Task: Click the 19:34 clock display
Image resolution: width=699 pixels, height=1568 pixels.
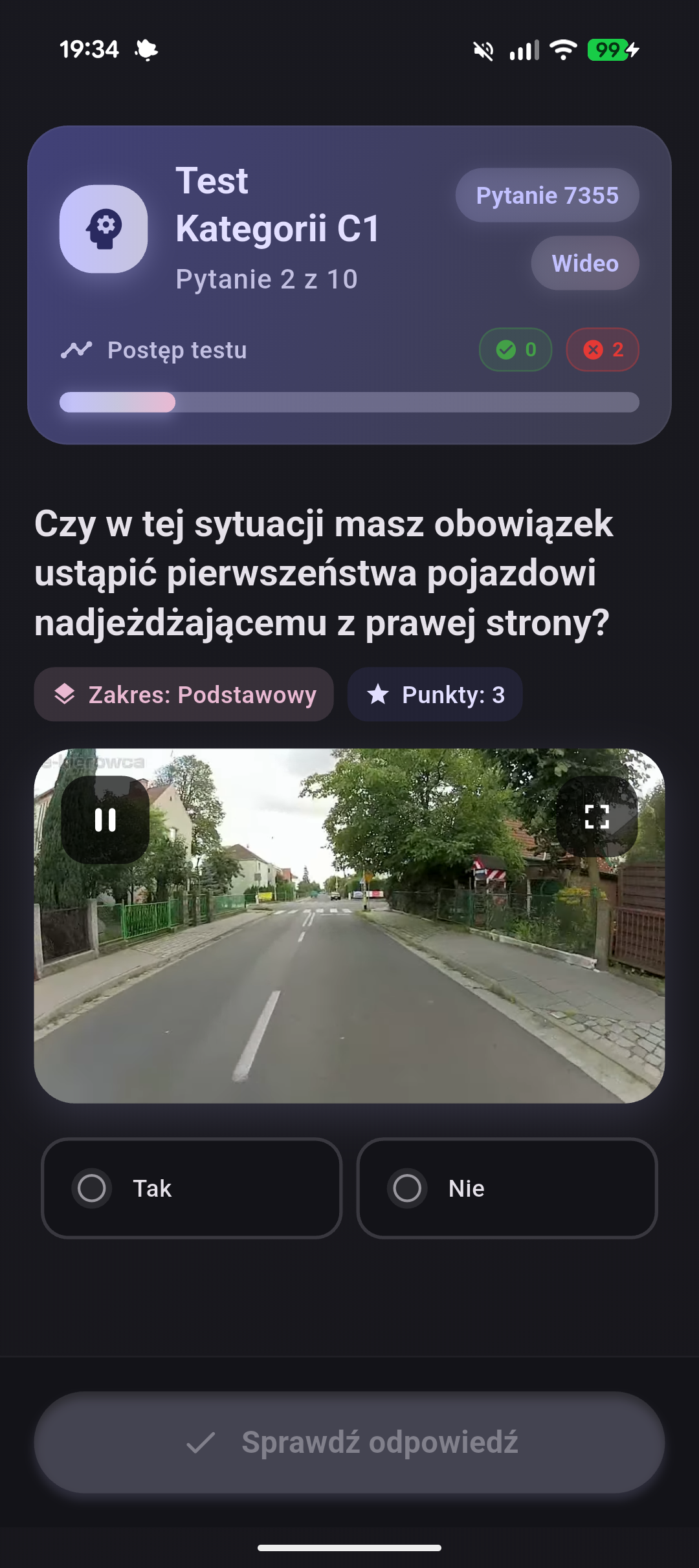Action: [x=88, y=49]
